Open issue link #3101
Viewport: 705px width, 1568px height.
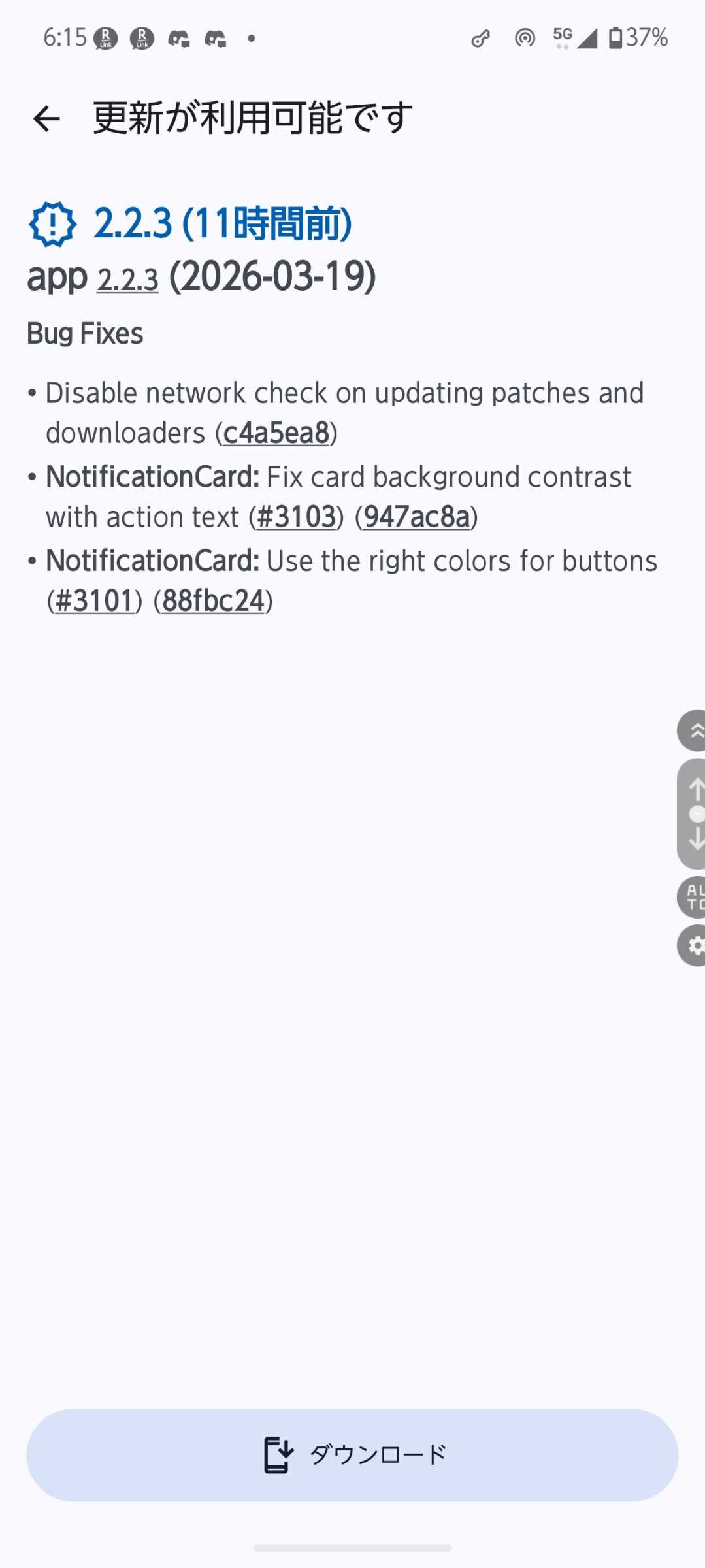pyautogui.click(x=95, y=601)
